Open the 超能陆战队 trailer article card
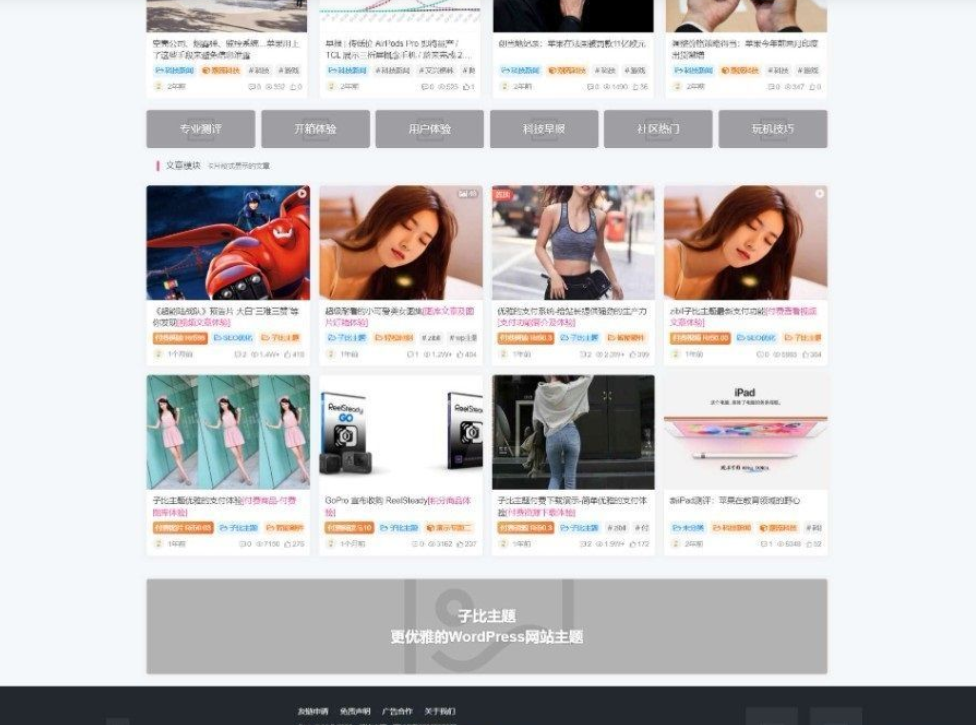The image size is (976, 725). click(x=227, y=243)
